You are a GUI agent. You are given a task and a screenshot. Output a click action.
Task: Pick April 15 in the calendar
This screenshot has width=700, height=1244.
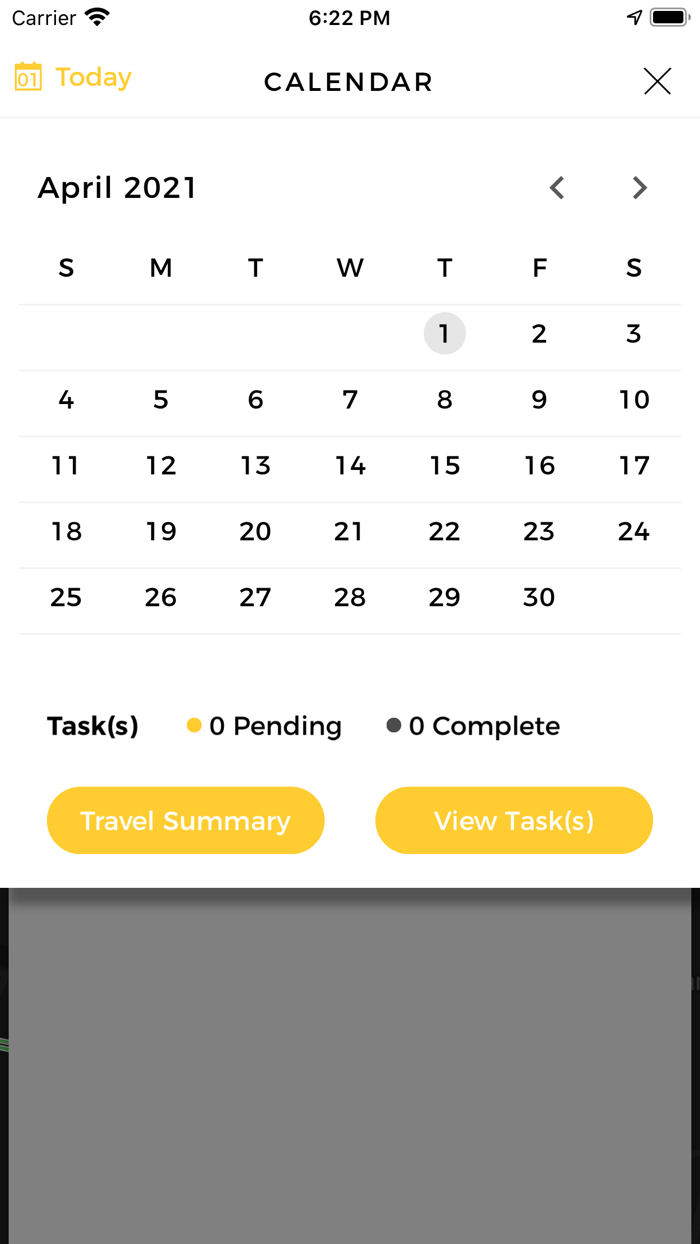click(445, 466)
